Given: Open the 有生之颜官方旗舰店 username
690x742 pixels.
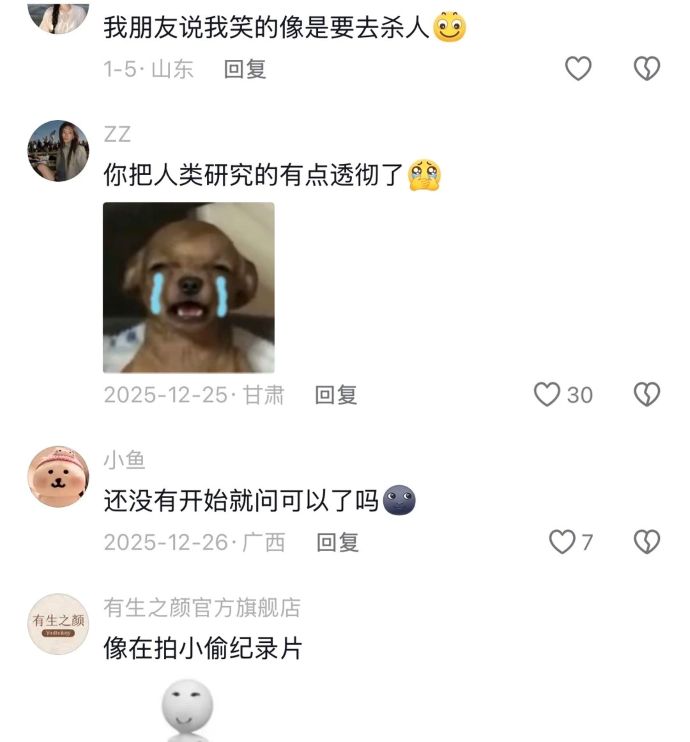Looking at the screenshot, I should point(202,607).
